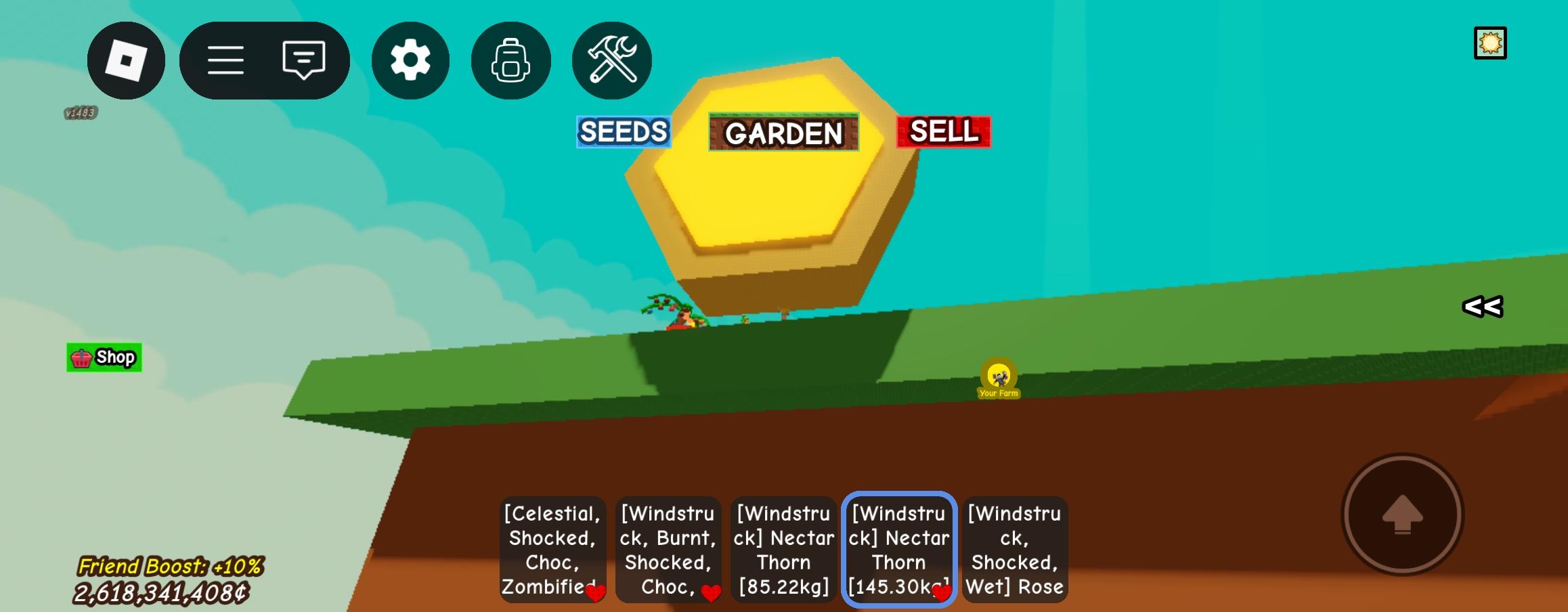Expand the side panel double-arrow
This screenshot has width=1568, height=612.
point(1482,307)
